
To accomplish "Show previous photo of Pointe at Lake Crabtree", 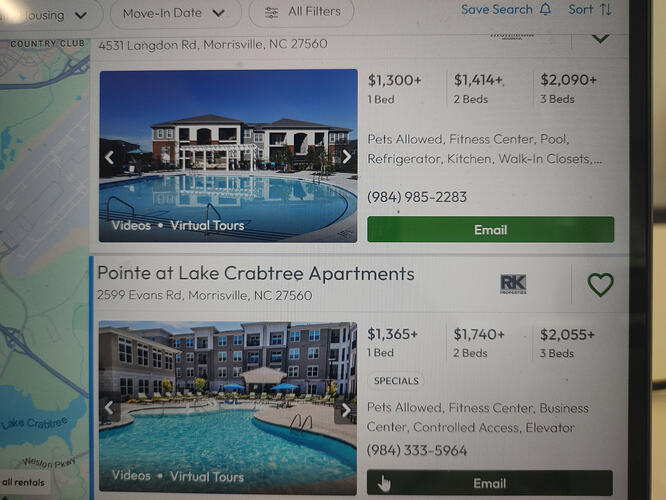I will (x=110, y=408).
